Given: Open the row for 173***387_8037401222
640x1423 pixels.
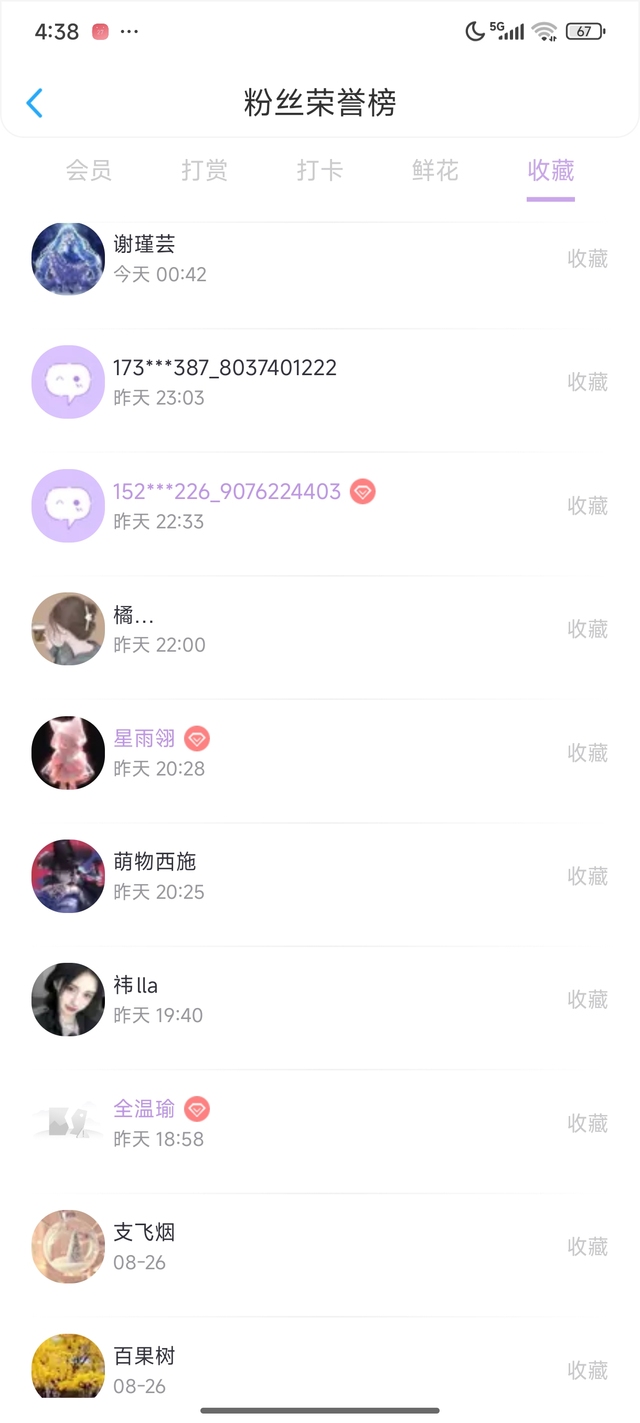Looking at the screenshot, I should click(320, 382).
